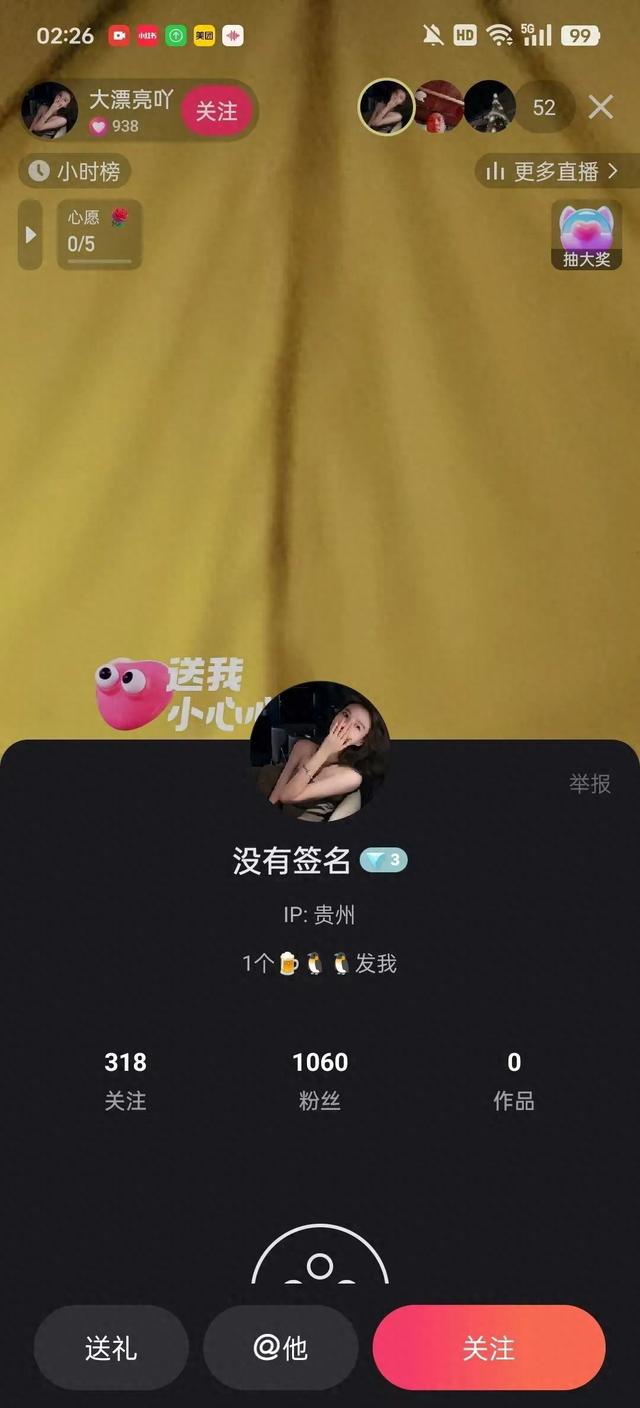Close the live stream with X
Screen dimensions: 640x1408
point(600,107)
